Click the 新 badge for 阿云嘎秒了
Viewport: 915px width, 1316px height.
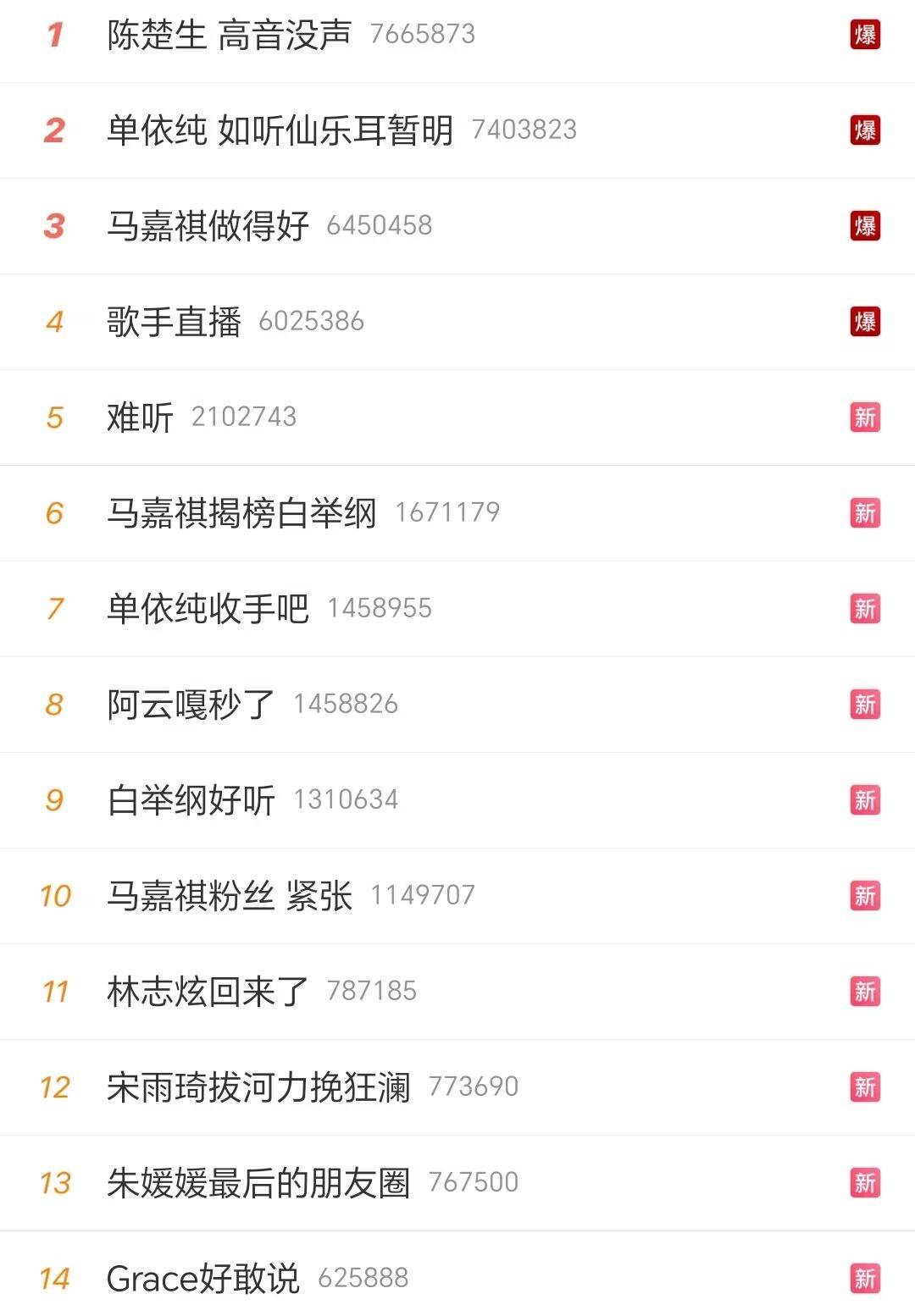pyautogui.click(x=864, y=705)
